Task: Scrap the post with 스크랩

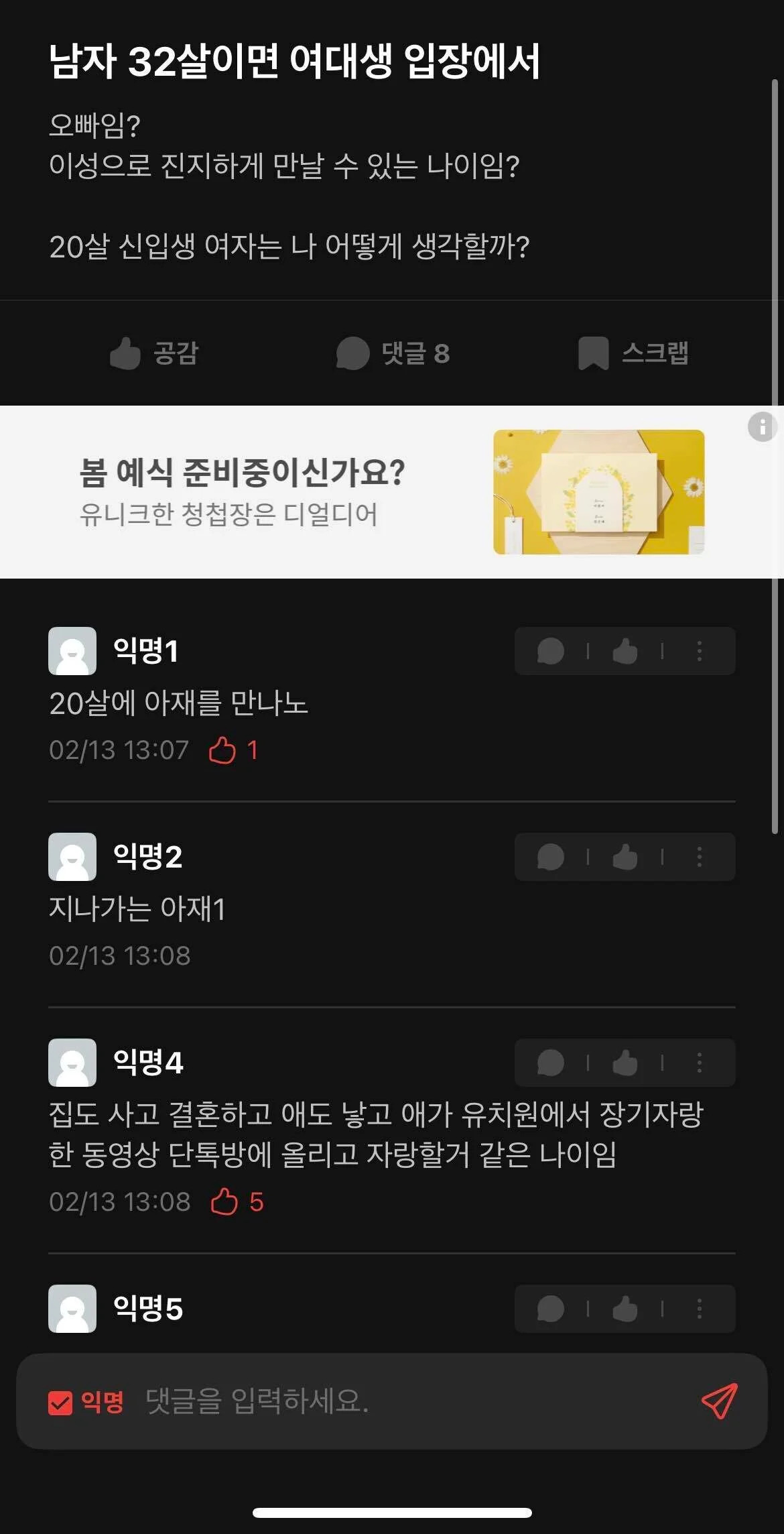Action: pos(633,353)
